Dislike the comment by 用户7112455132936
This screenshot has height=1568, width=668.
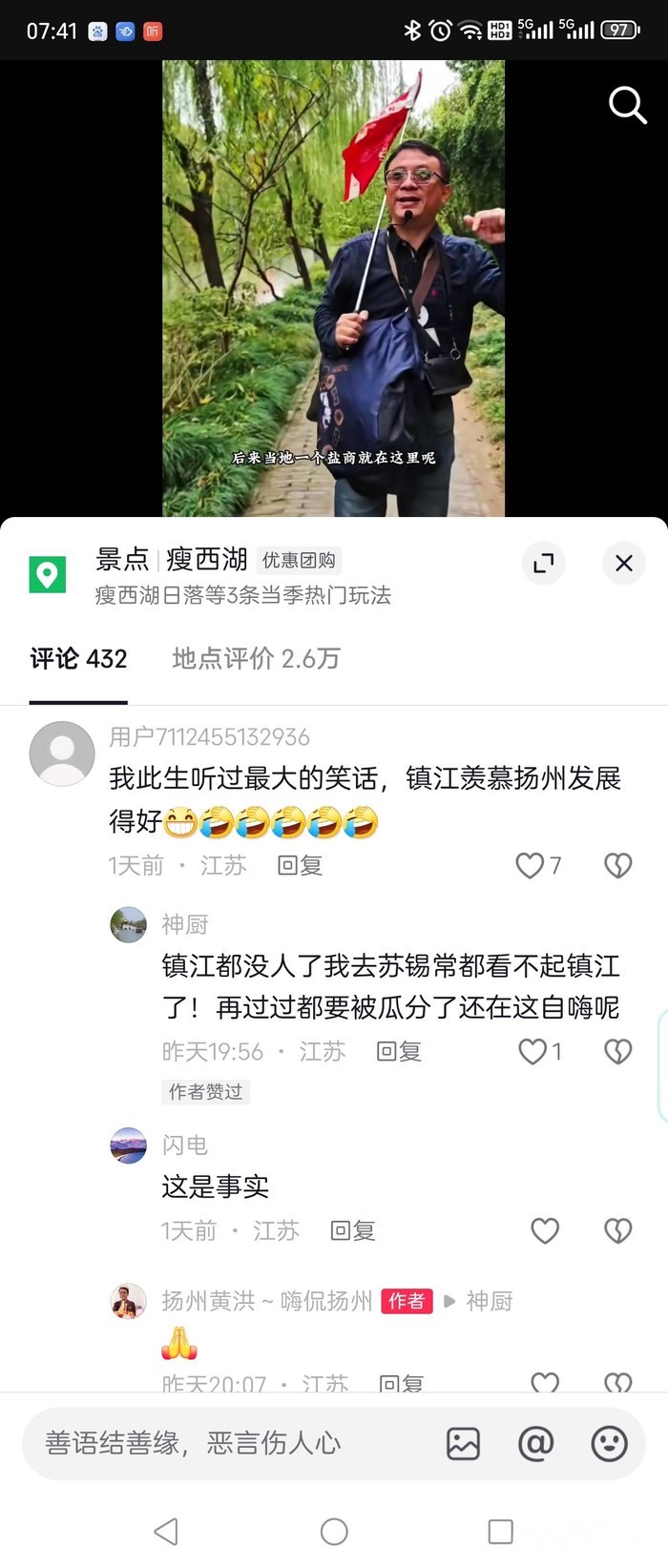click(x=618, y=865)
